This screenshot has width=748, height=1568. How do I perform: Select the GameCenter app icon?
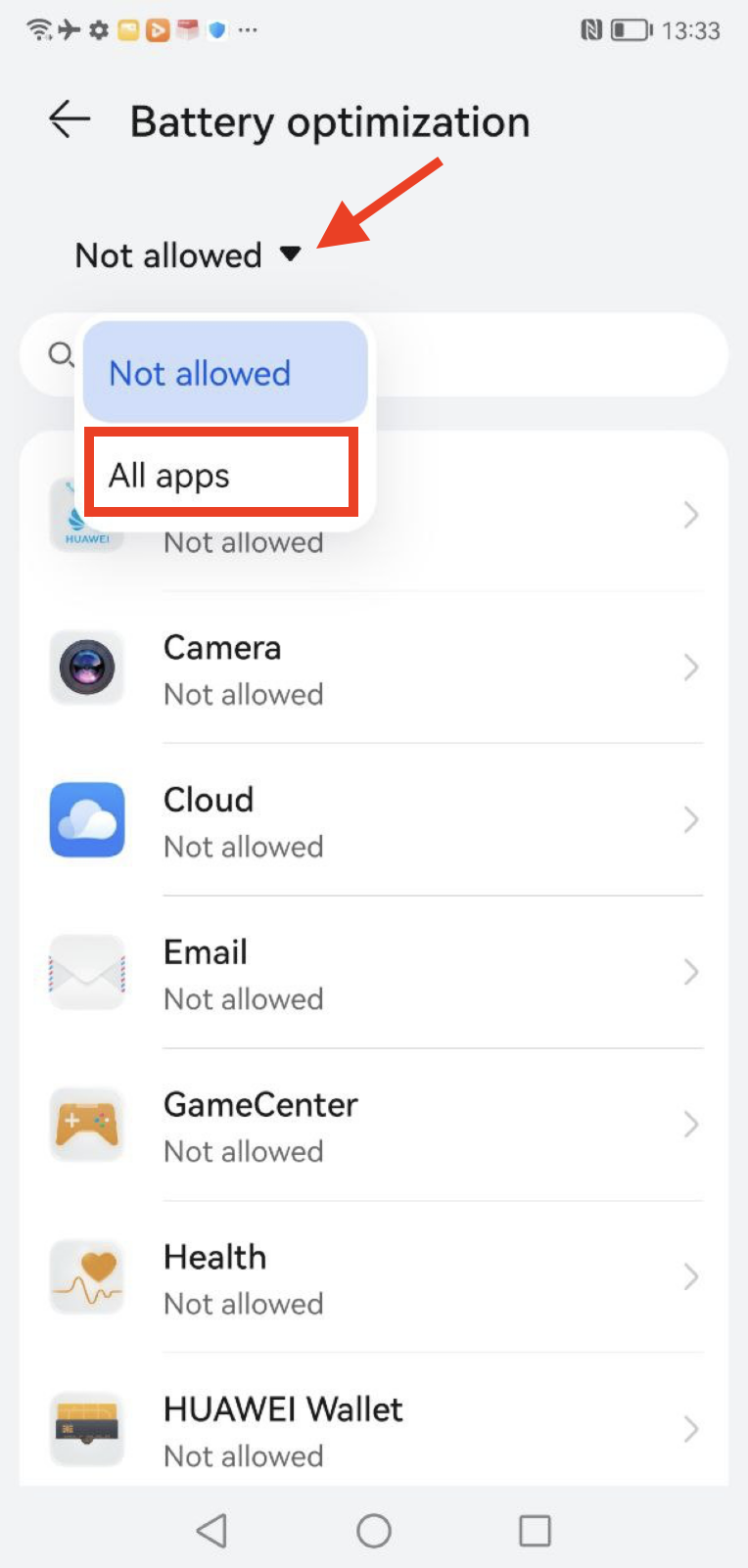coord(87,1125)
